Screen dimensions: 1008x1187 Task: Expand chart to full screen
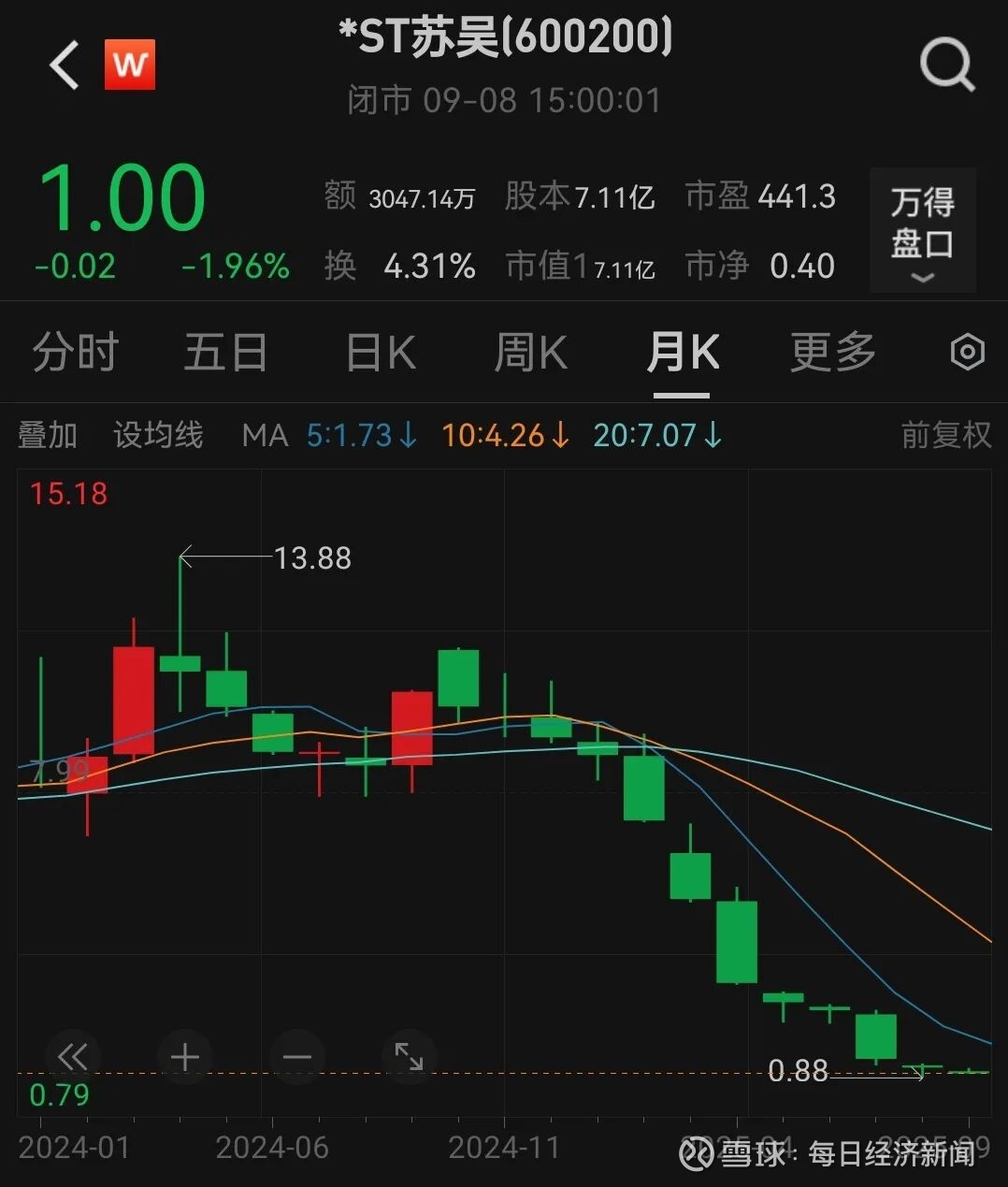pos(410,1057)
